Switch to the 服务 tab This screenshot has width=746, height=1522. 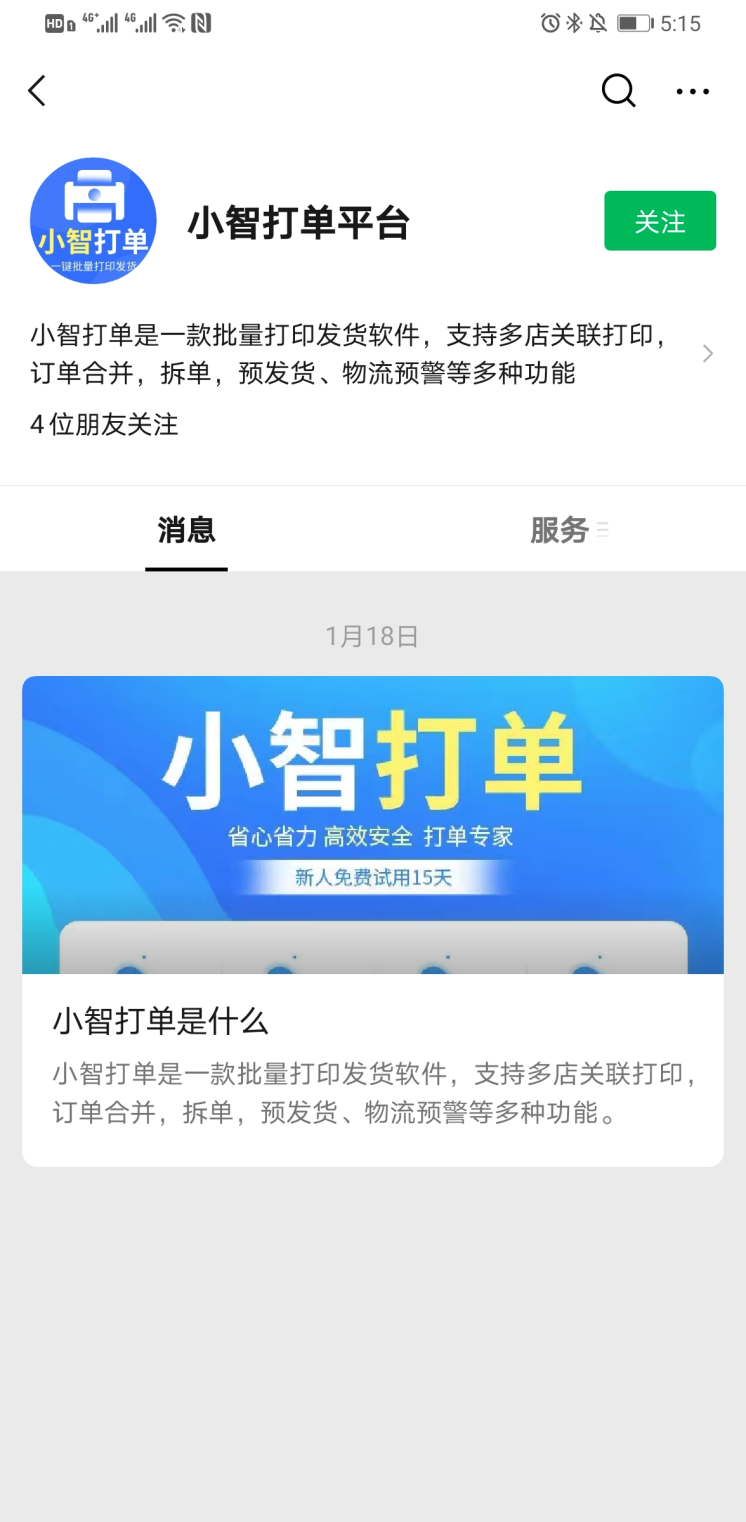pyautogui.click(x=560, y=530)
